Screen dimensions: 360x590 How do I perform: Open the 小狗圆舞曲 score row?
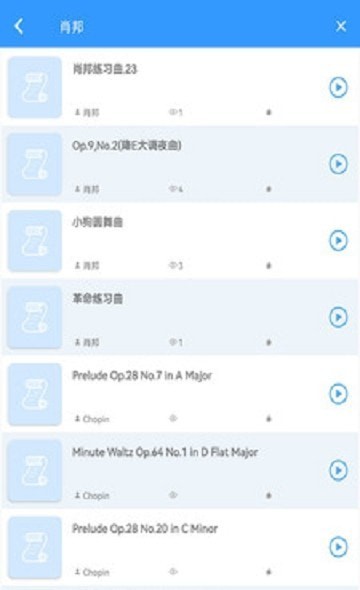[x=180, y=241]
